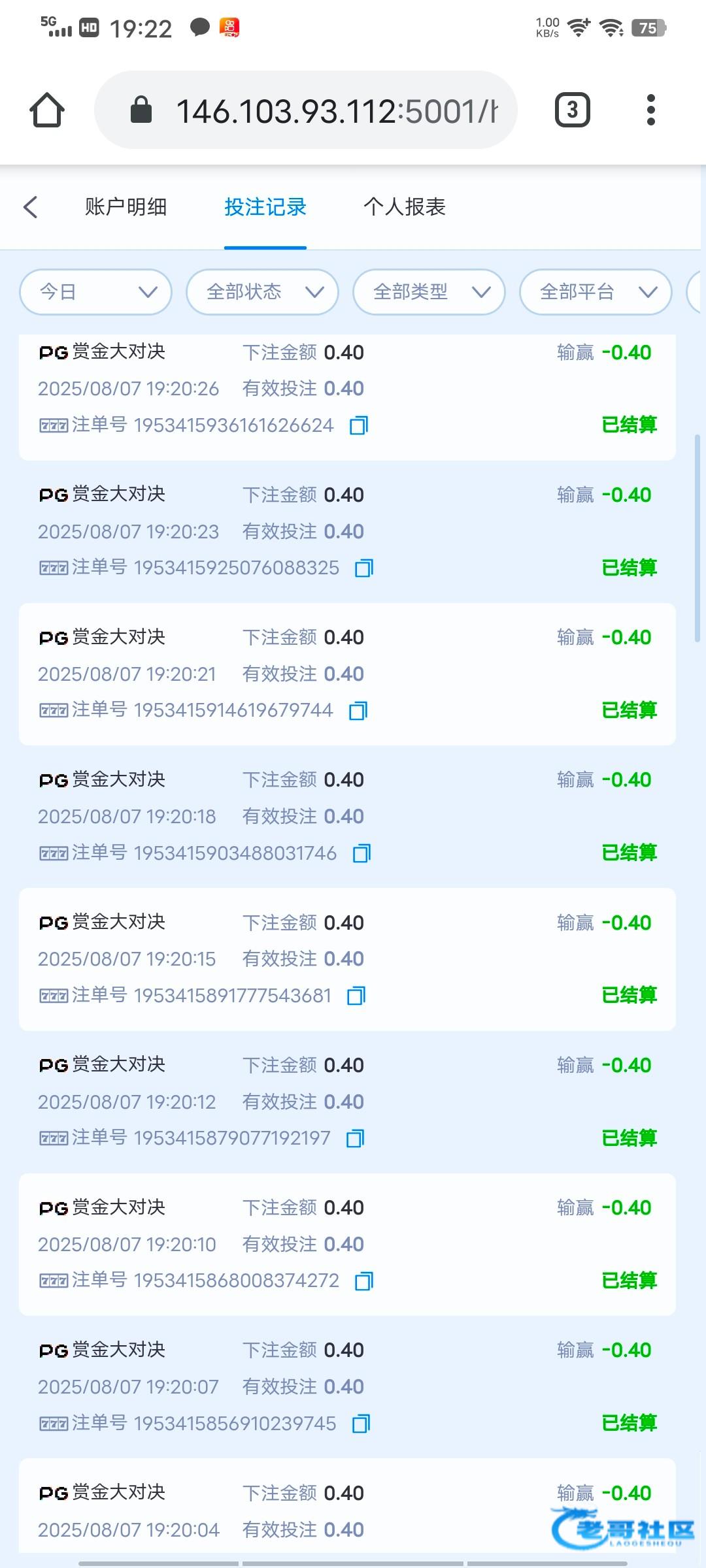Viewport: 706px width, 1568px height.
Task: Go back using the page's arrow
Action: (x=31, y=207)
